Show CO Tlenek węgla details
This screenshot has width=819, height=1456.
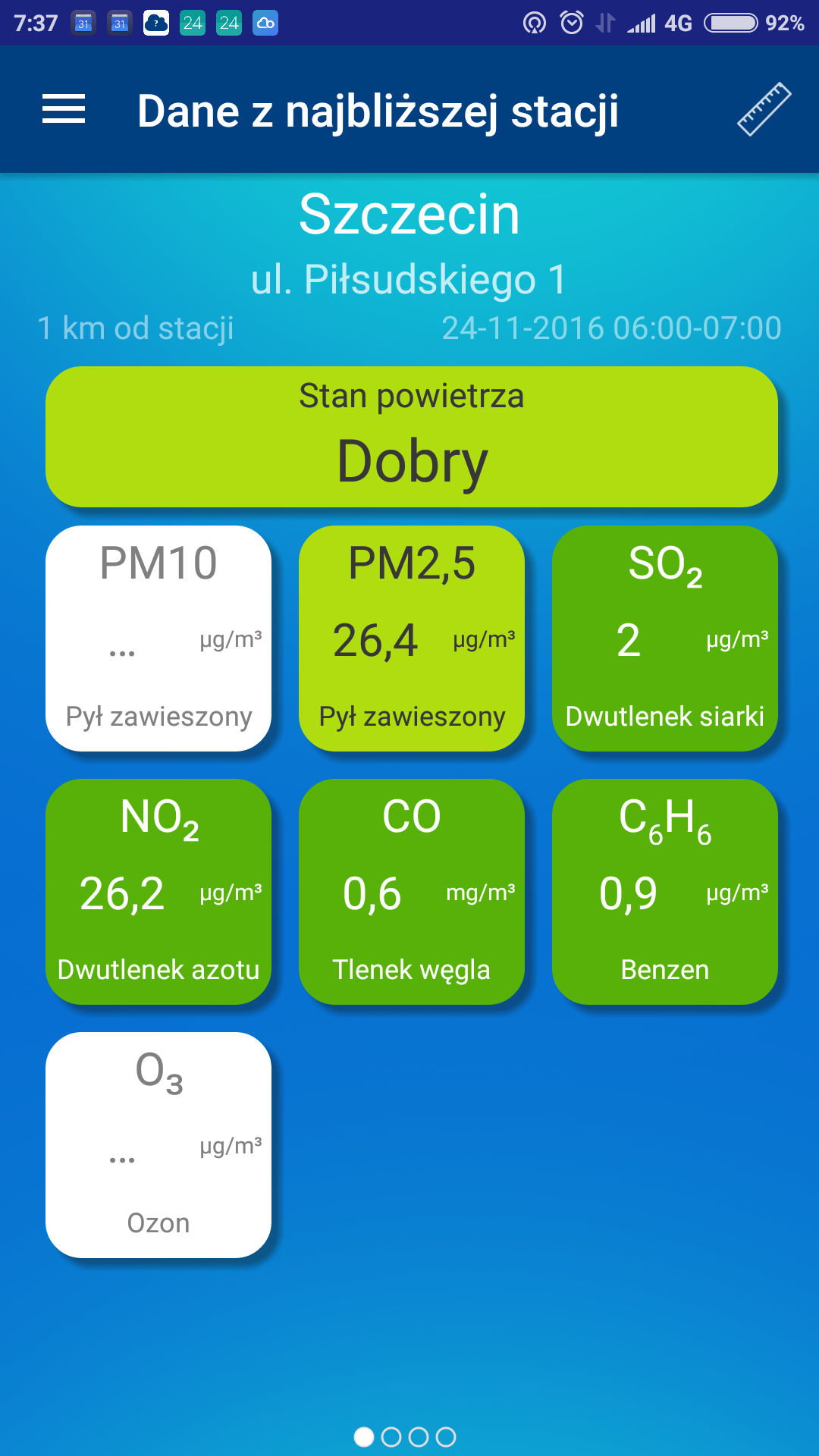(412, 892)
